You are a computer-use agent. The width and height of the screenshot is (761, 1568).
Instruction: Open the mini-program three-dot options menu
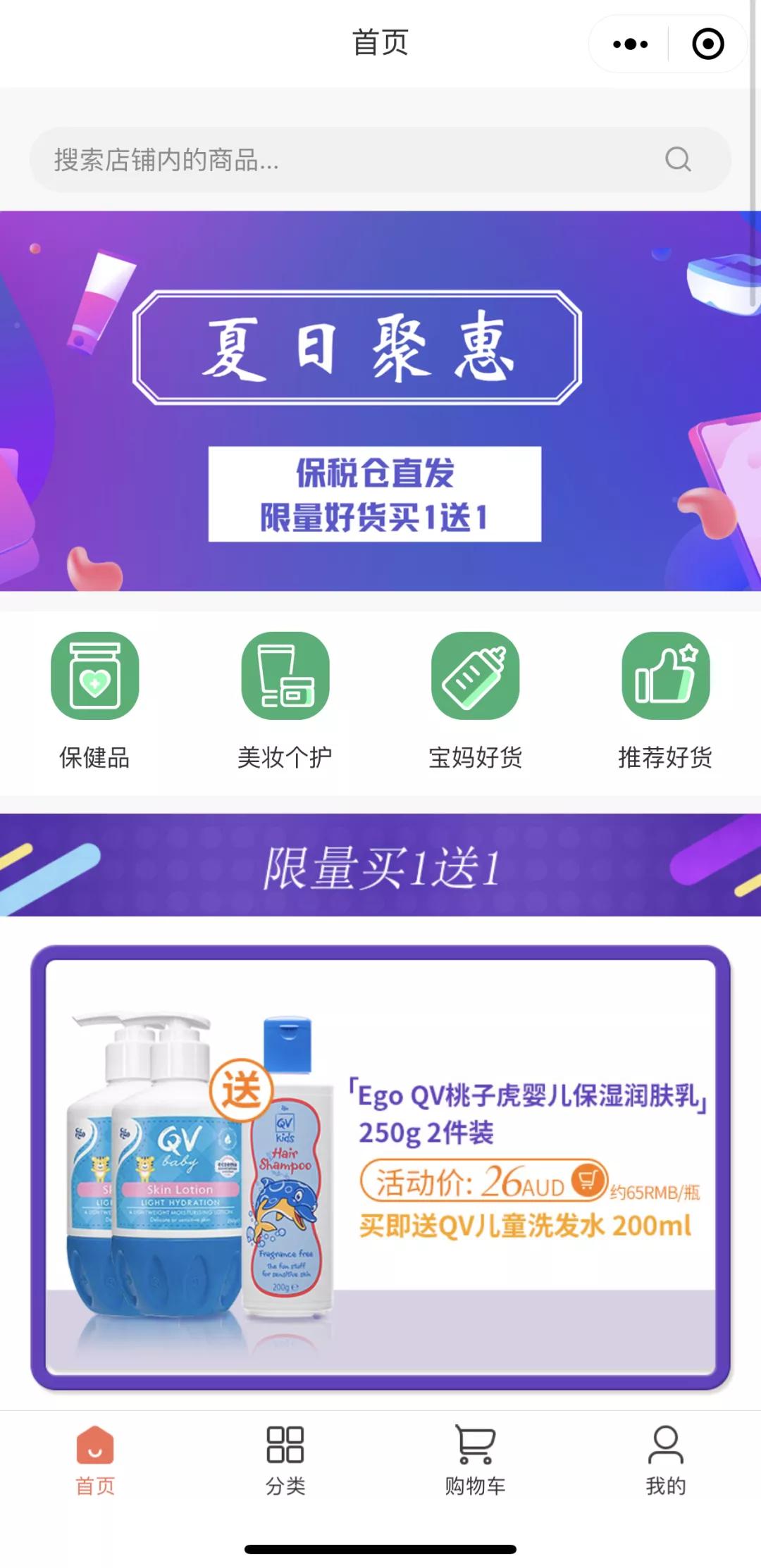click(x=629, y=43)
